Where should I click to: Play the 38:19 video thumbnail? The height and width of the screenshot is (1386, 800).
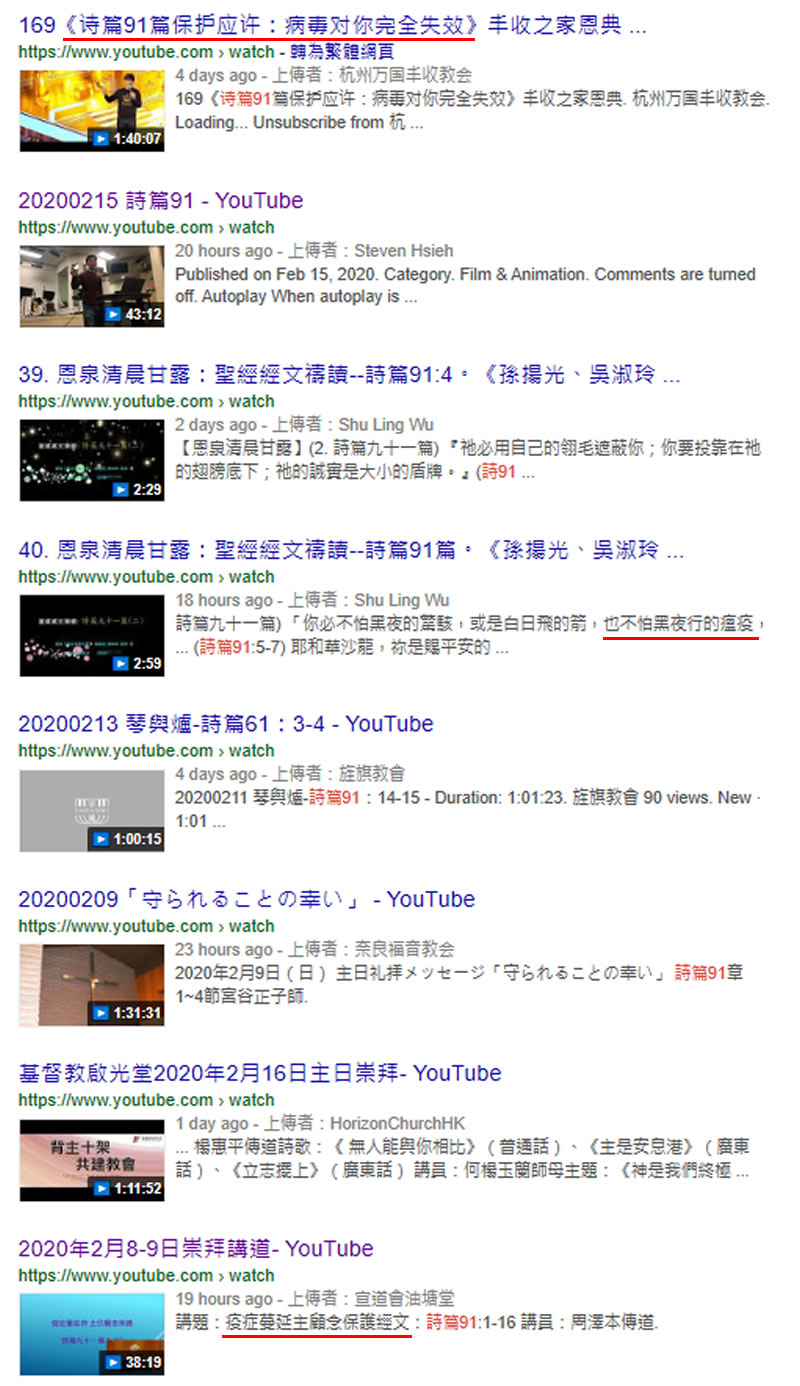point(91,1334)
